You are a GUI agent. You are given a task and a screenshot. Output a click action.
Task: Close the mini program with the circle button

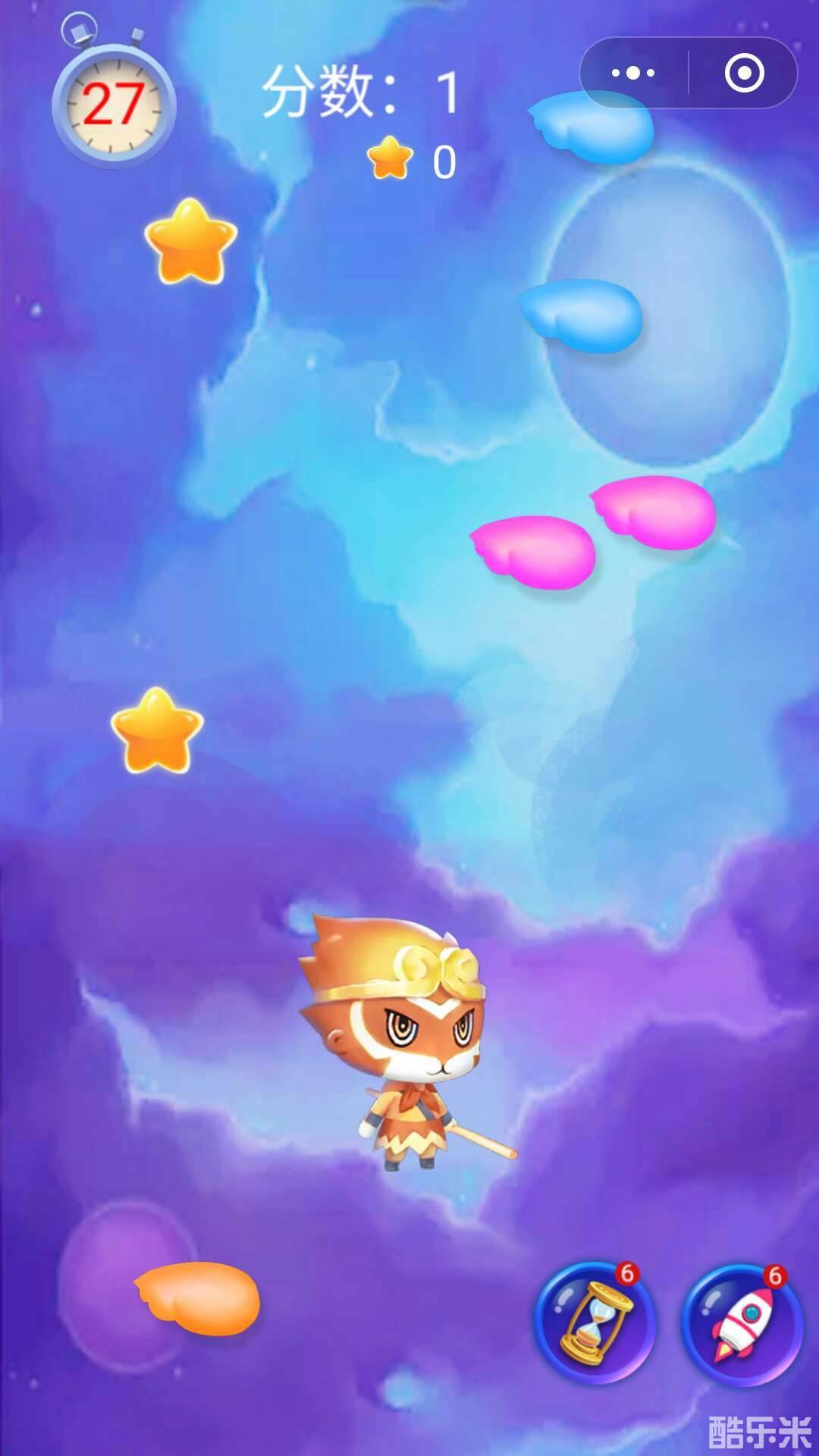click(x=743, y=73)
